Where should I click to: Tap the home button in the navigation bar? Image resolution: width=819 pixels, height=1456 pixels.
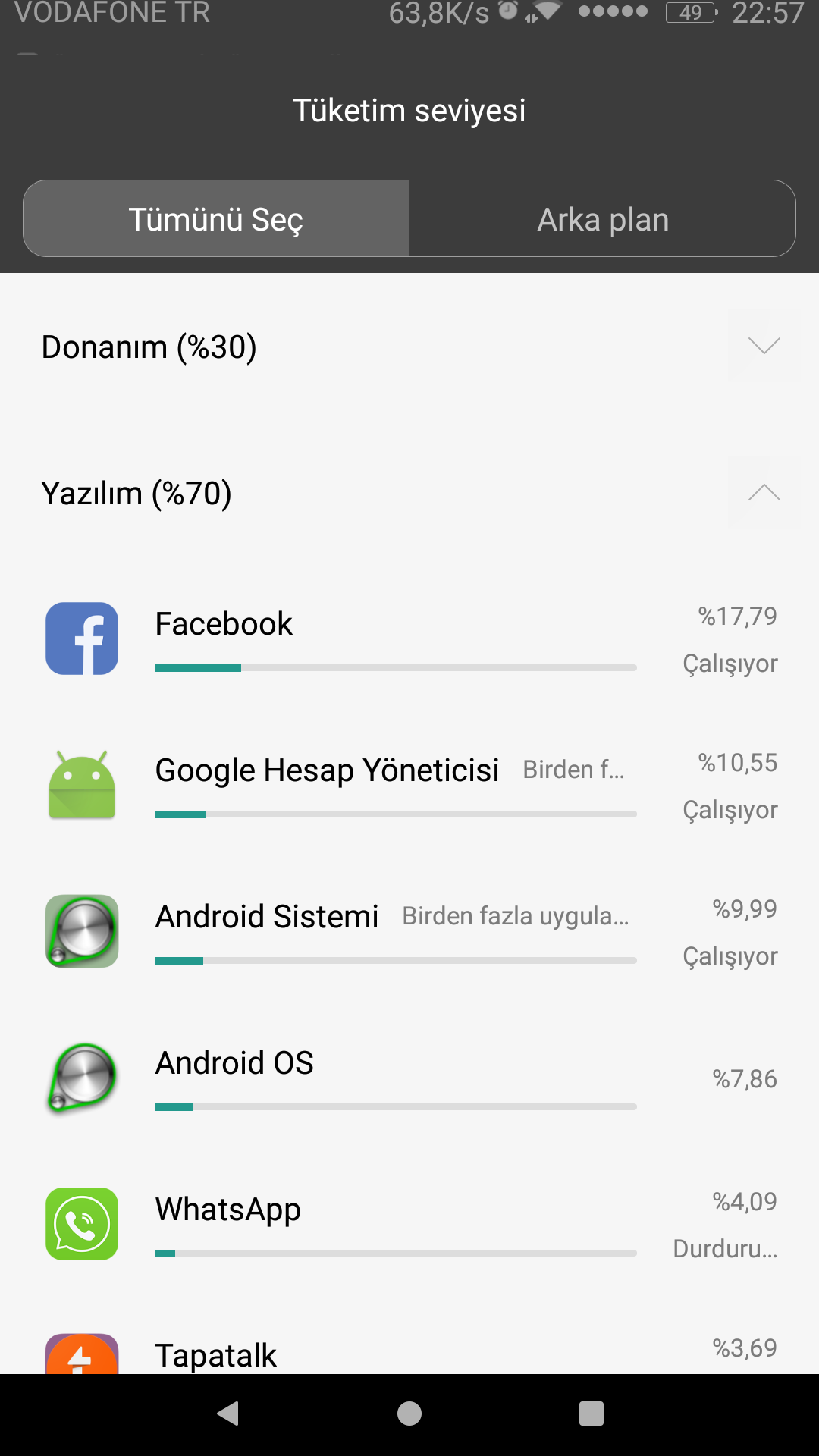[409, 1414]
